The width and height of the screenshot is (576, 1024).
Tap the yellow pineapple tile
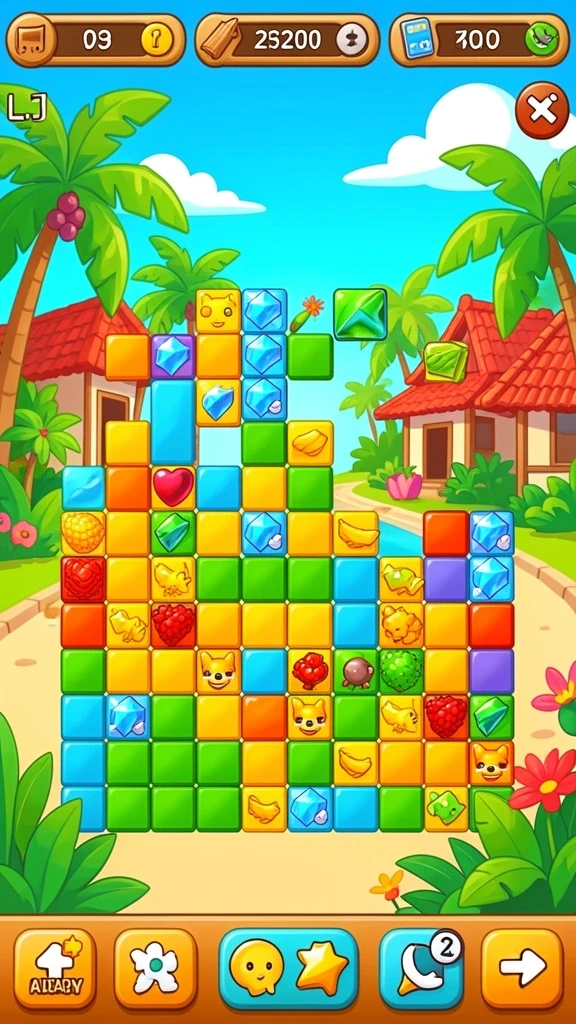coord(83,533)
